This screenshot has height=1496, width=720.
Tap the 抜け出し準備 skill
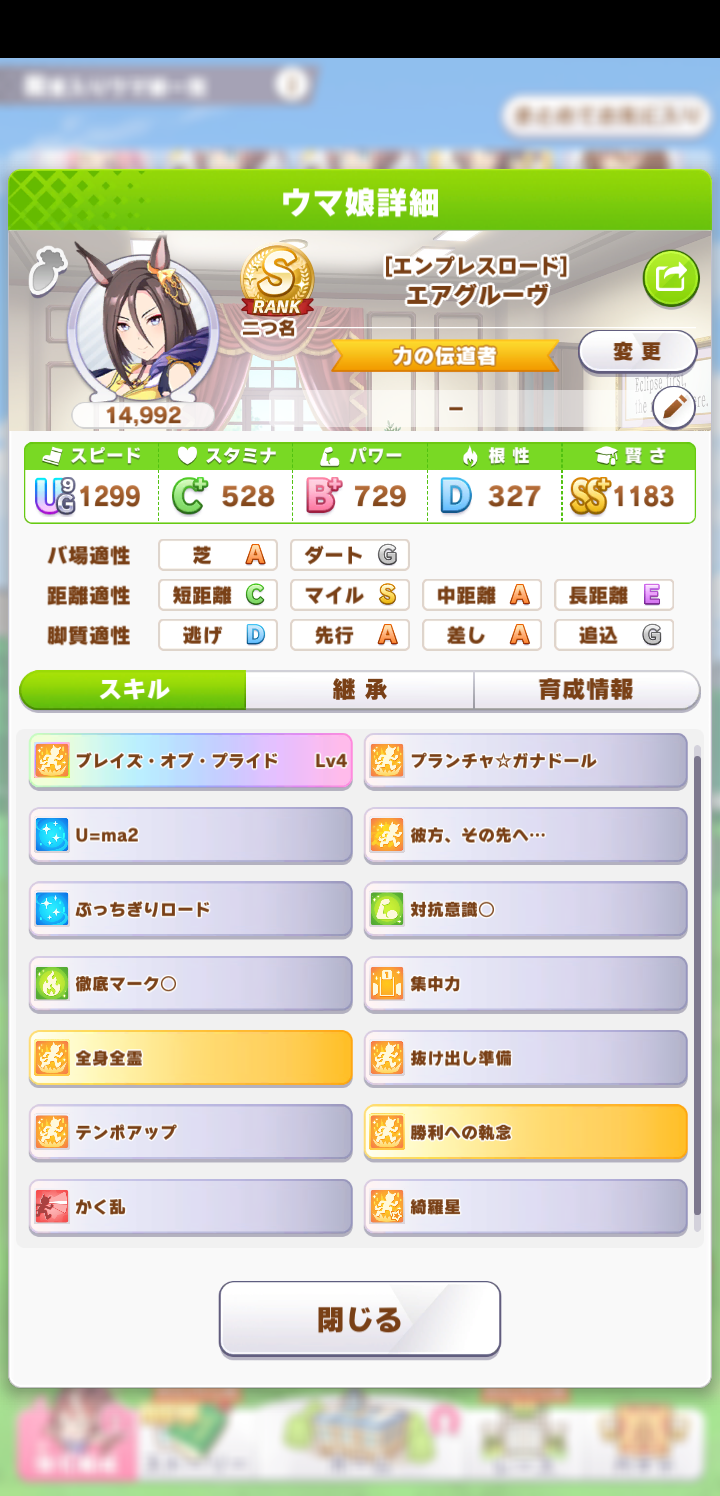click(x=526, y=1058)
